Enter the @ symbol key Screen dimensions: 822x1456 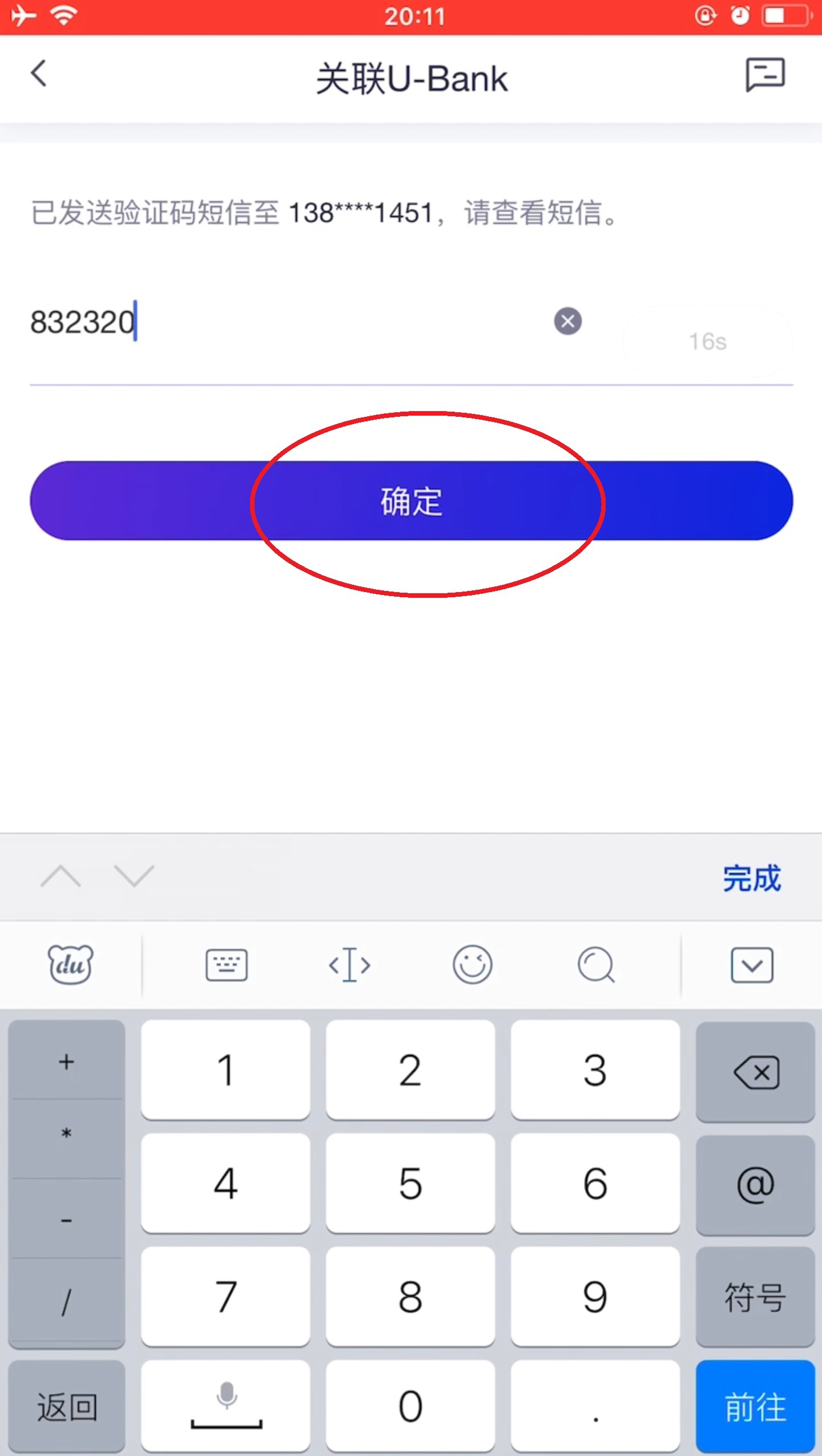point(755,1184)
